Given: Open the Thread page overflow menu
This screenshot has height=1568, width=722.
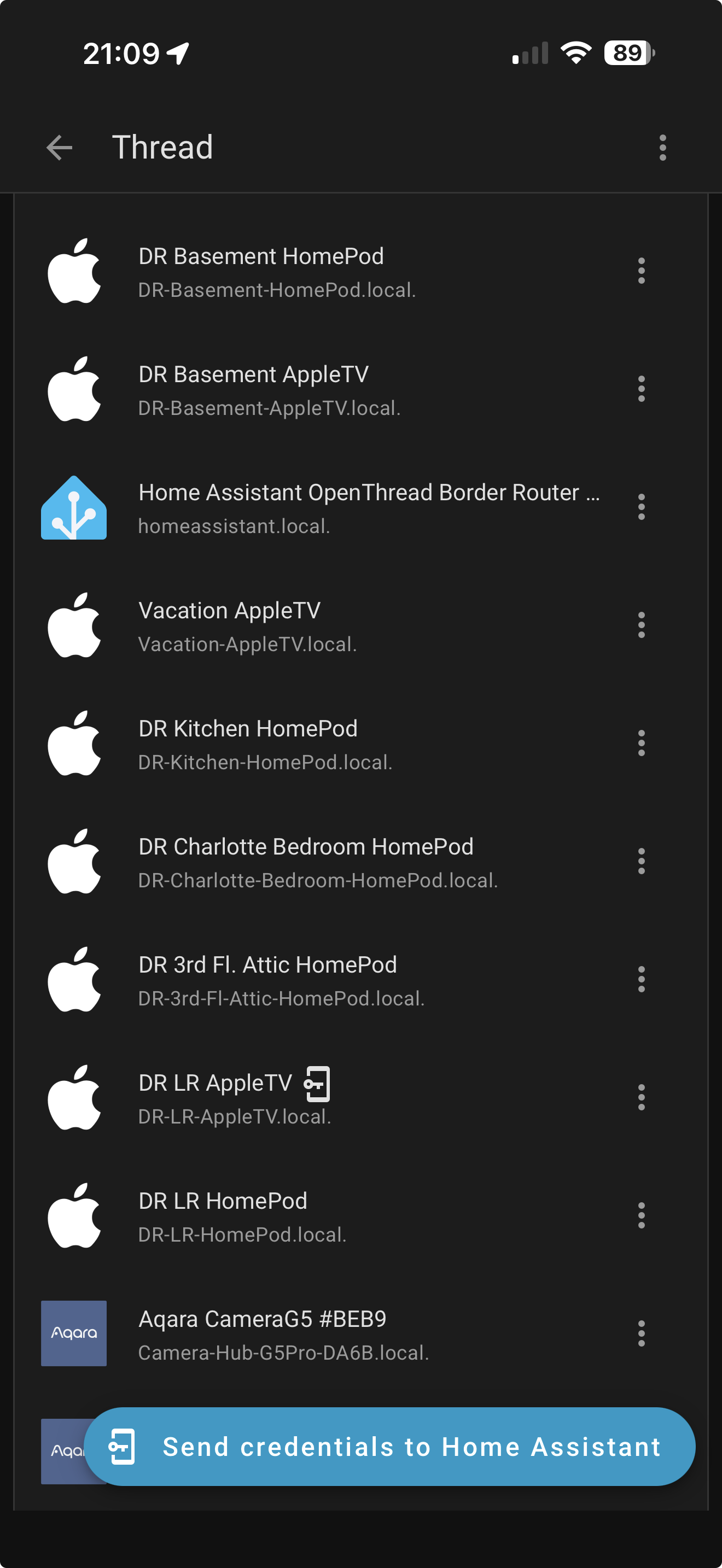Looking at the screenshot, I should pyautogui.click(x=662, y=148).
